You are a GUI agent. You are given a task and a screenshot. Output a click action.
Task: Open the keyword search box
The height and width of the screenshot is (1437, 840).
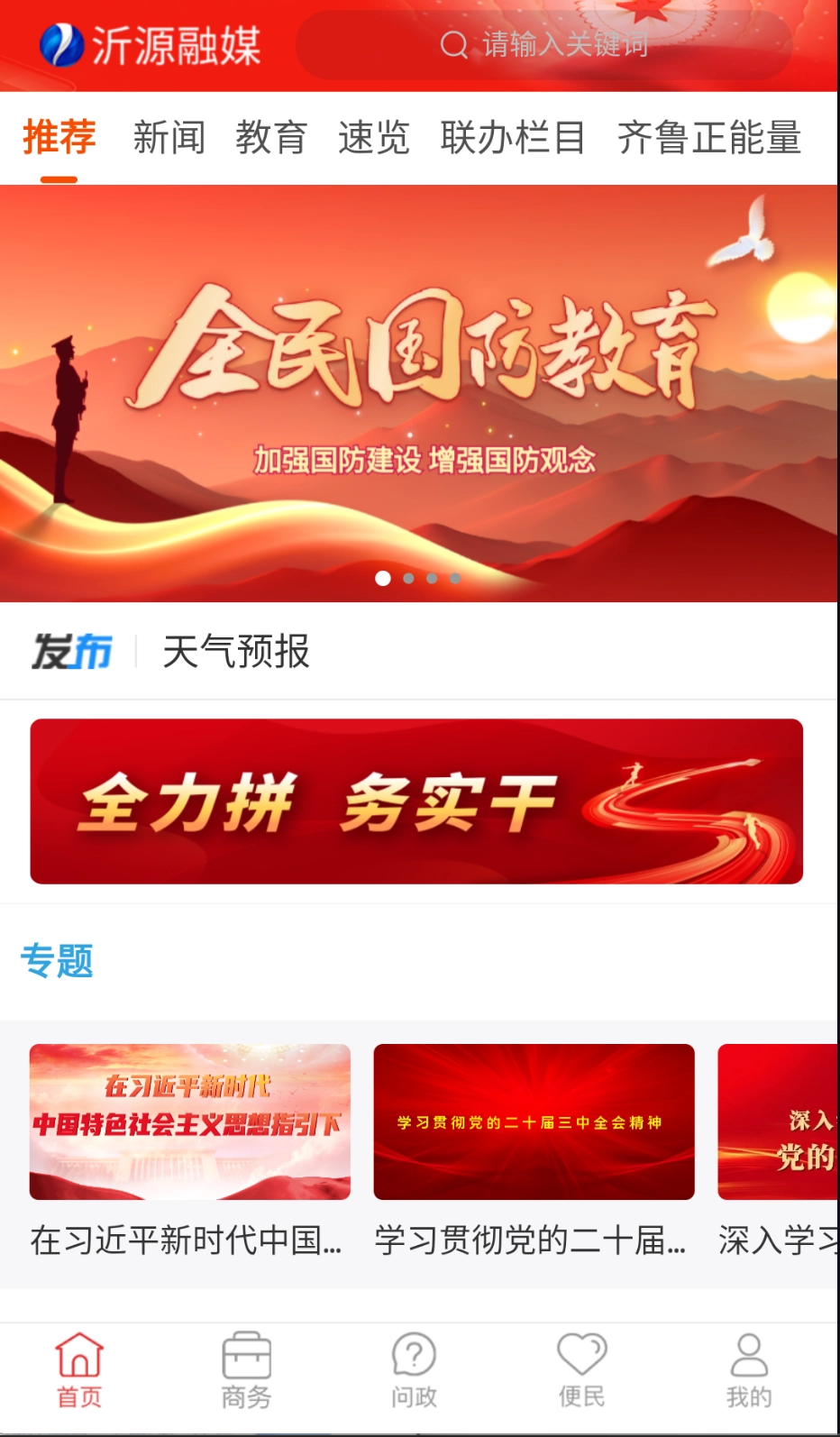pyautogui.click(x=543, y=44)
